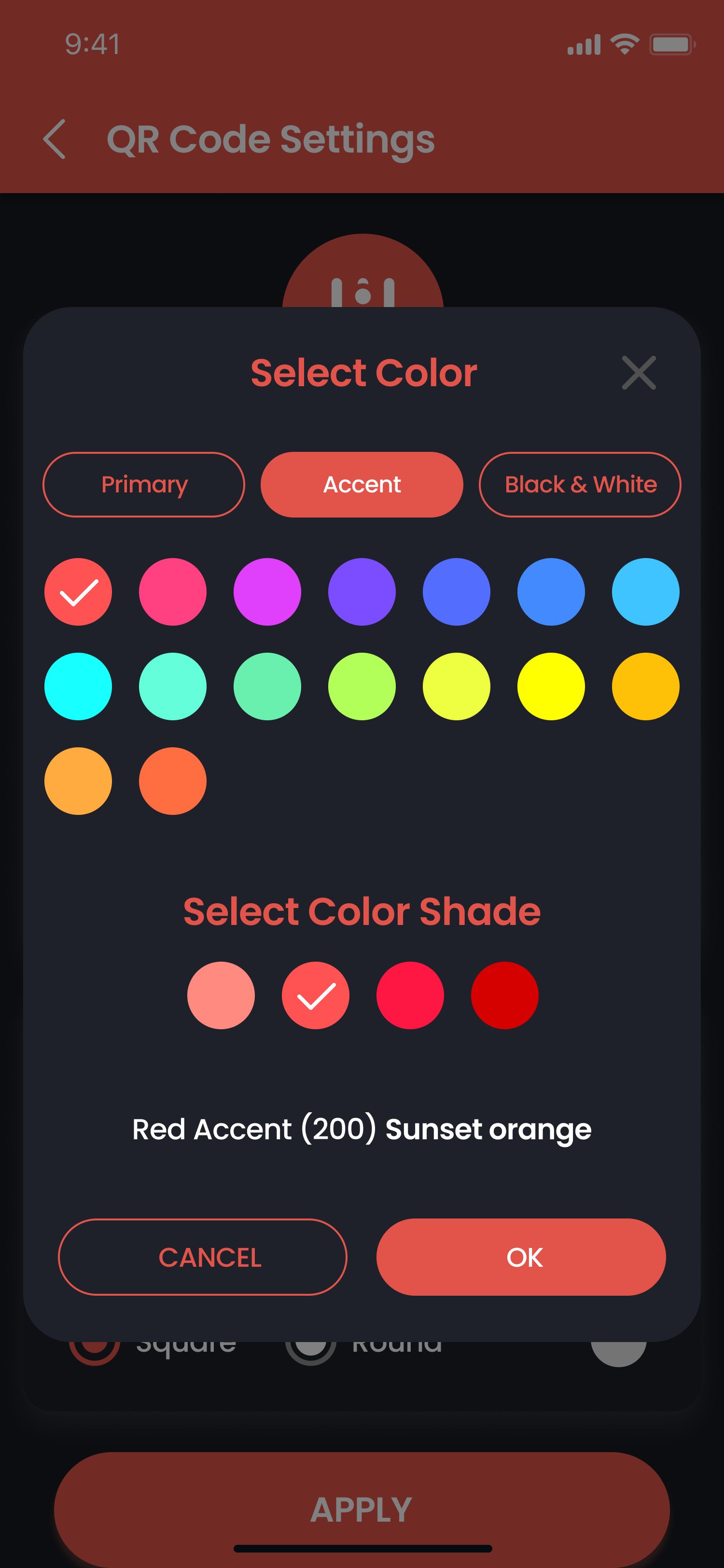Pick the sky blue color swatch
This screenshot has height=1568, width=724.
(645, 592)
